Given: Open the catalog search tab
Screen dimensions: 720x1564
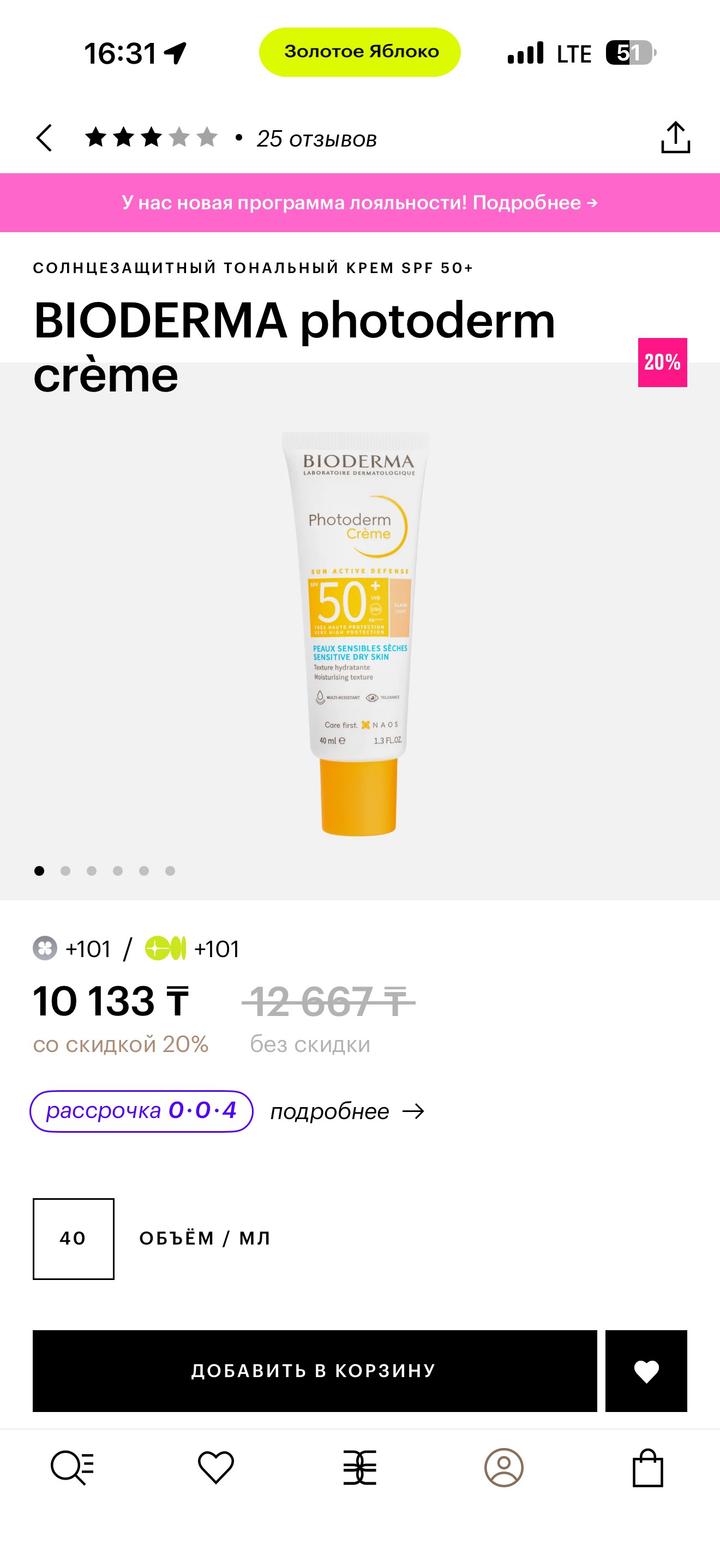Looking at the screenshot, I should pos(72,1468).
